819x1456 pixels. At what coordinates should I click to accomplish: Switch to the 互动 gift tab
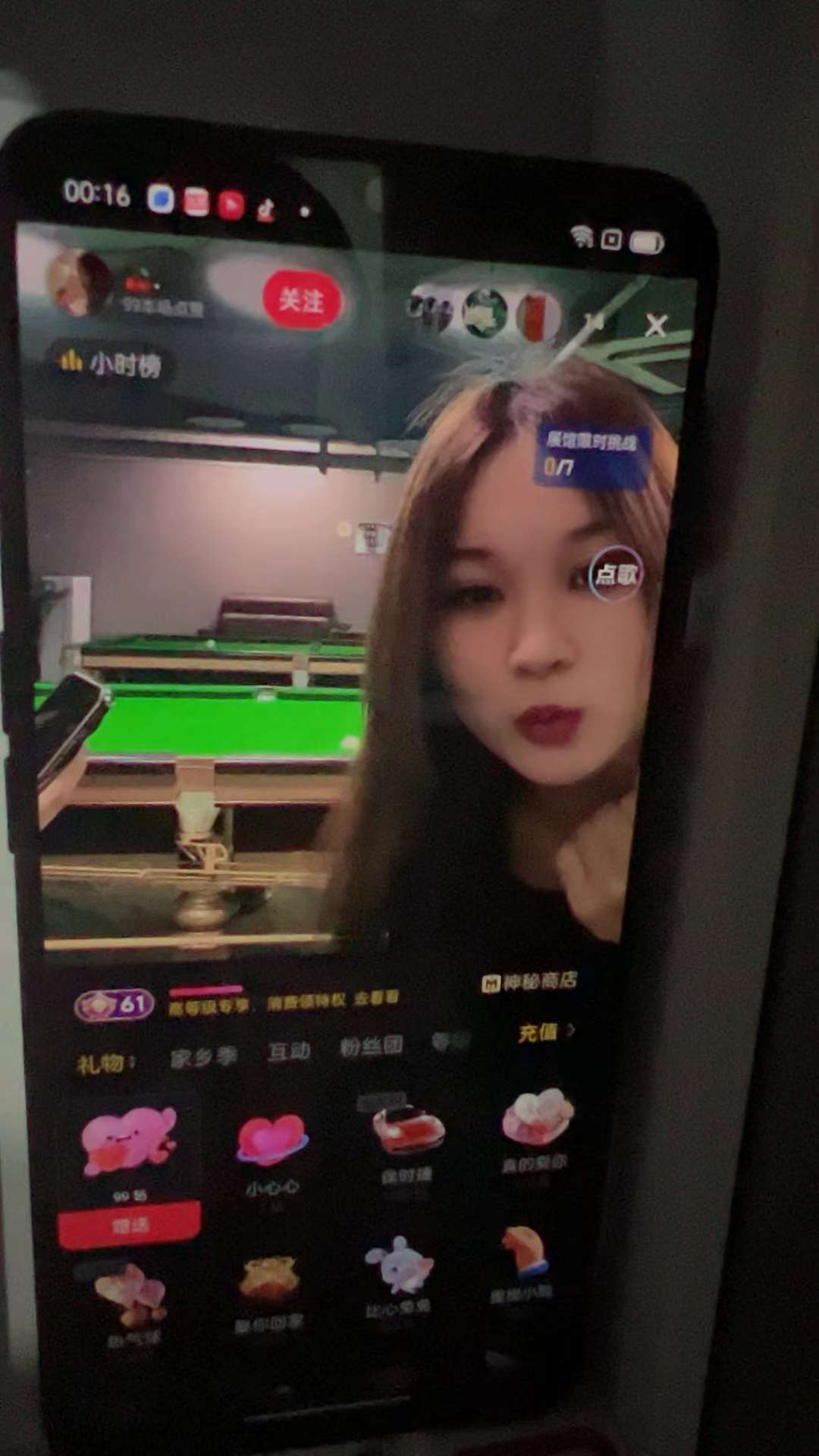[289, 1051]
